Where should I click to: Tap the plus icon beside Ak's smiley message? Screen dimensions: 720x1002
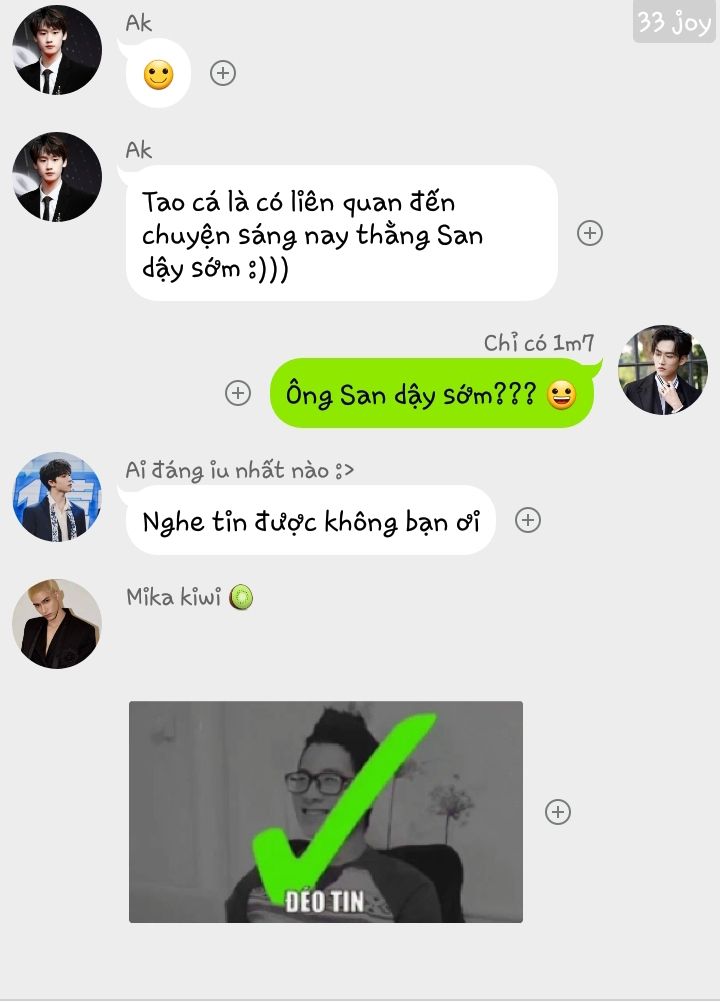[223, 73]
